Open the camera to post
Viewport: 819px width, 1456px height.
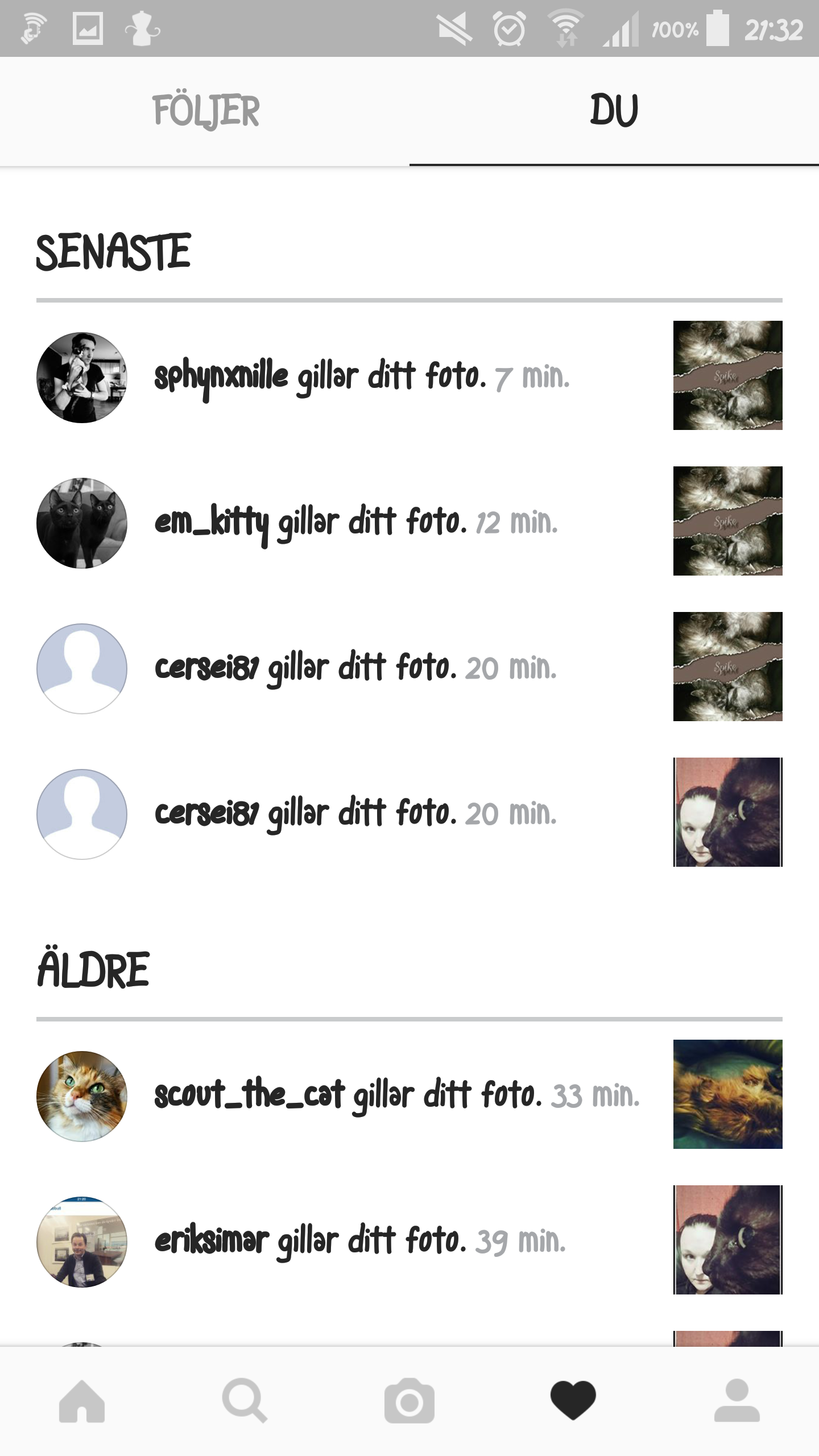pos(409,1401)
